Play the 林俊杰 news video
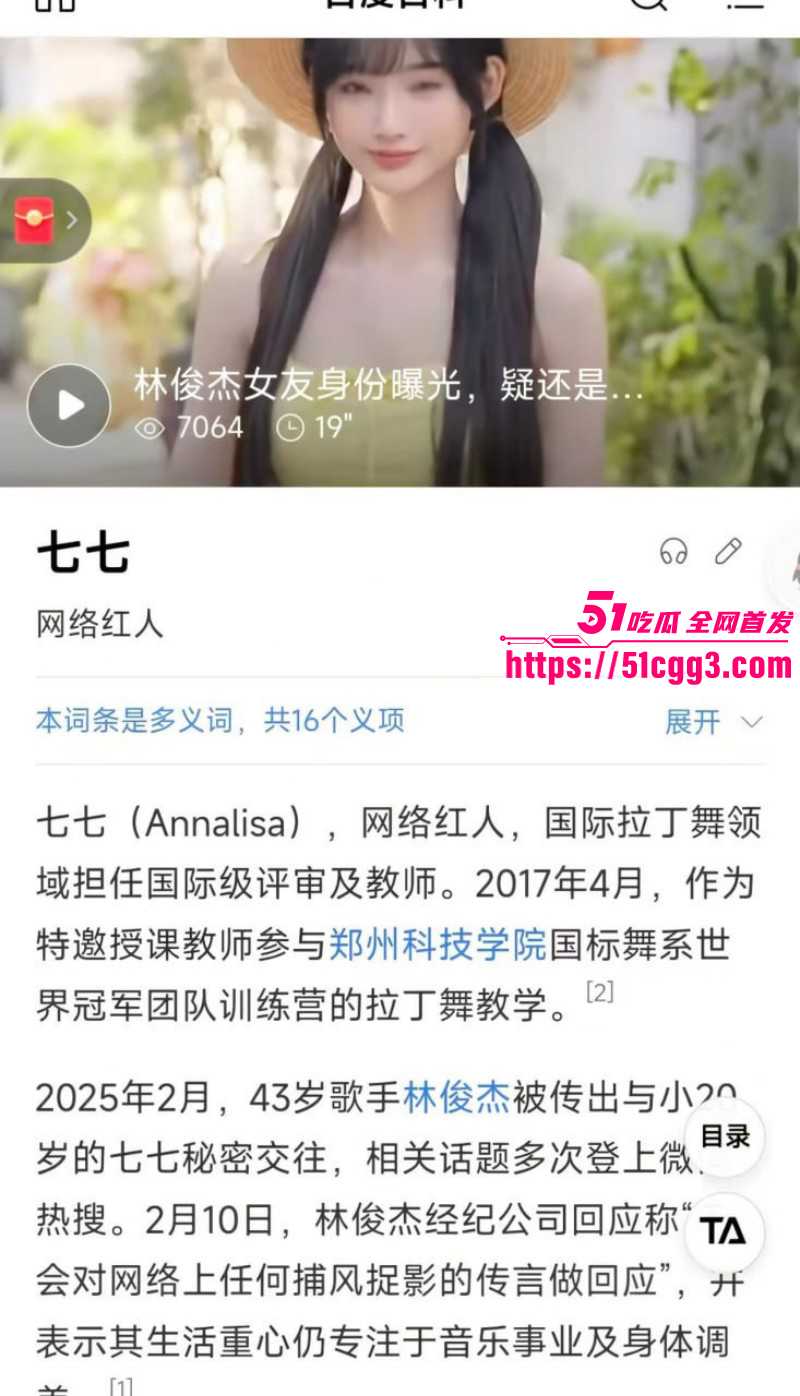 pyautogui.click(x=68, y=404)
